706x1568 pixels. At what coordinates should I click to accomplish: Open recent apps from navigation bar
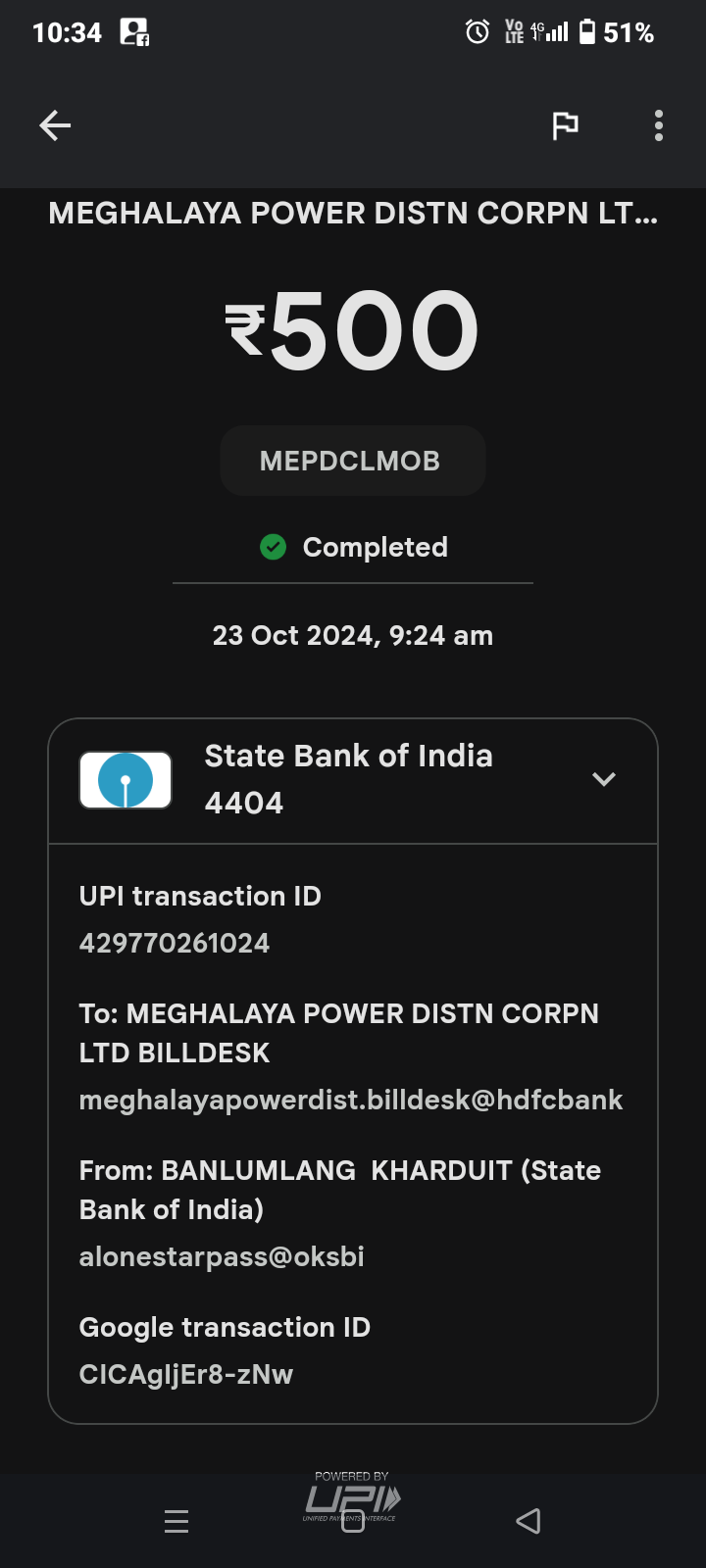click(176, 1521)
